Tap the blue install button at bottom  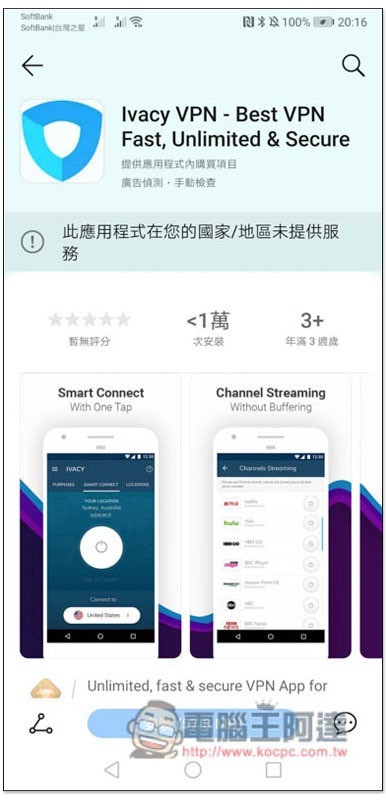point(191,723)
